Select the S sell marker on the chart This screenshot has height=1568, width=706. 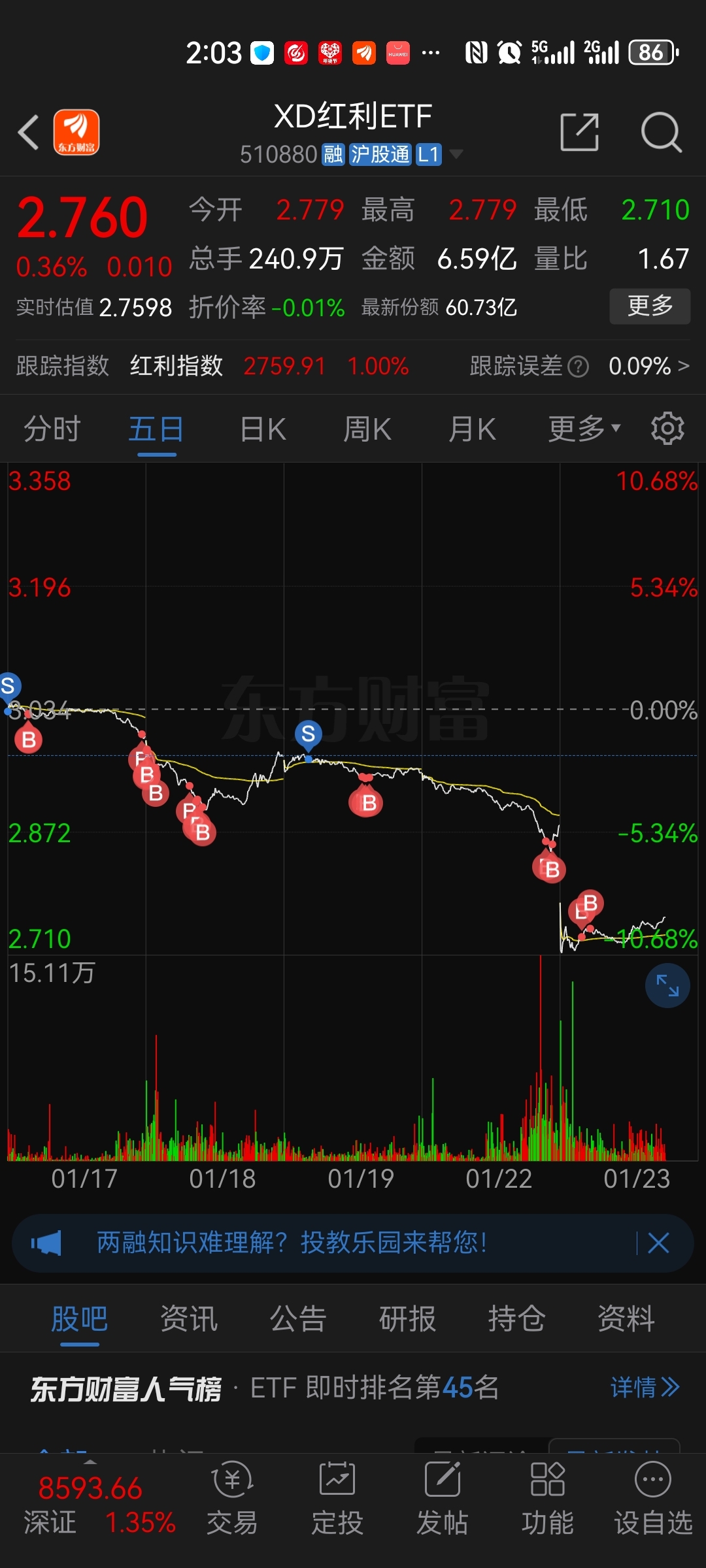[307, 733]
